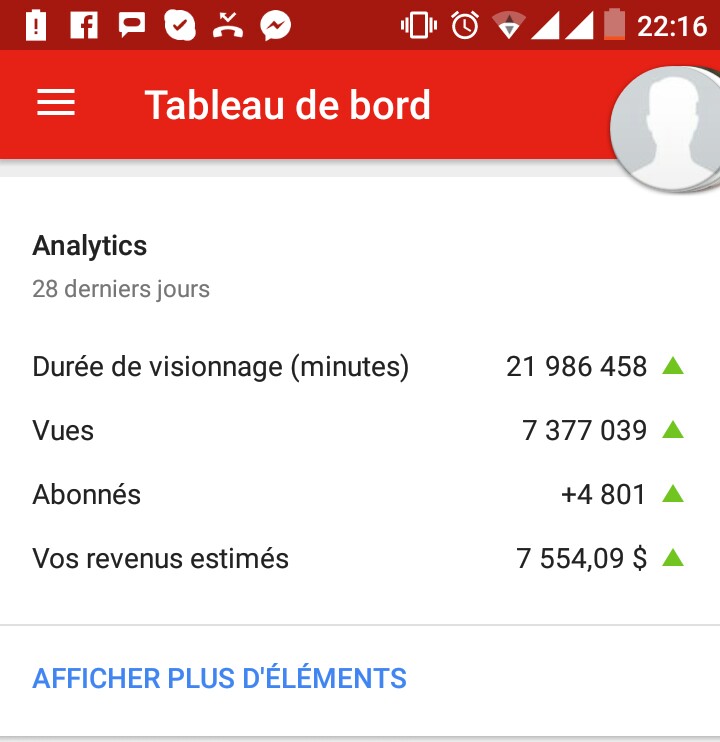Open the Vues analytics row
720x742 pixels.
click(x=358, y=431)
